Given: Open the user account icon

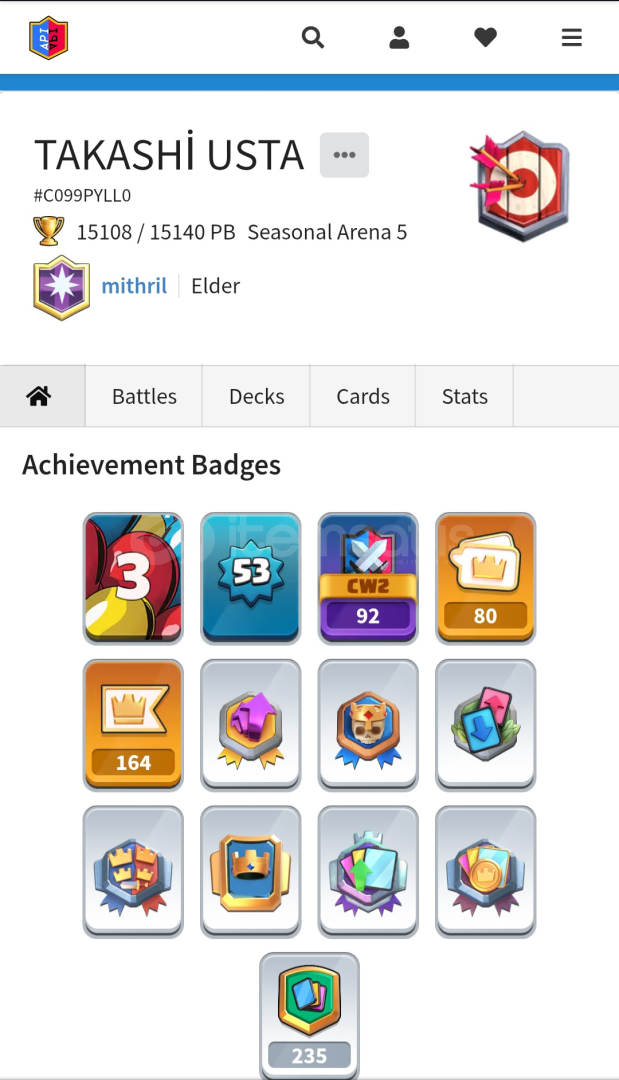Looking at the screenshot, I should click(399, 38).
